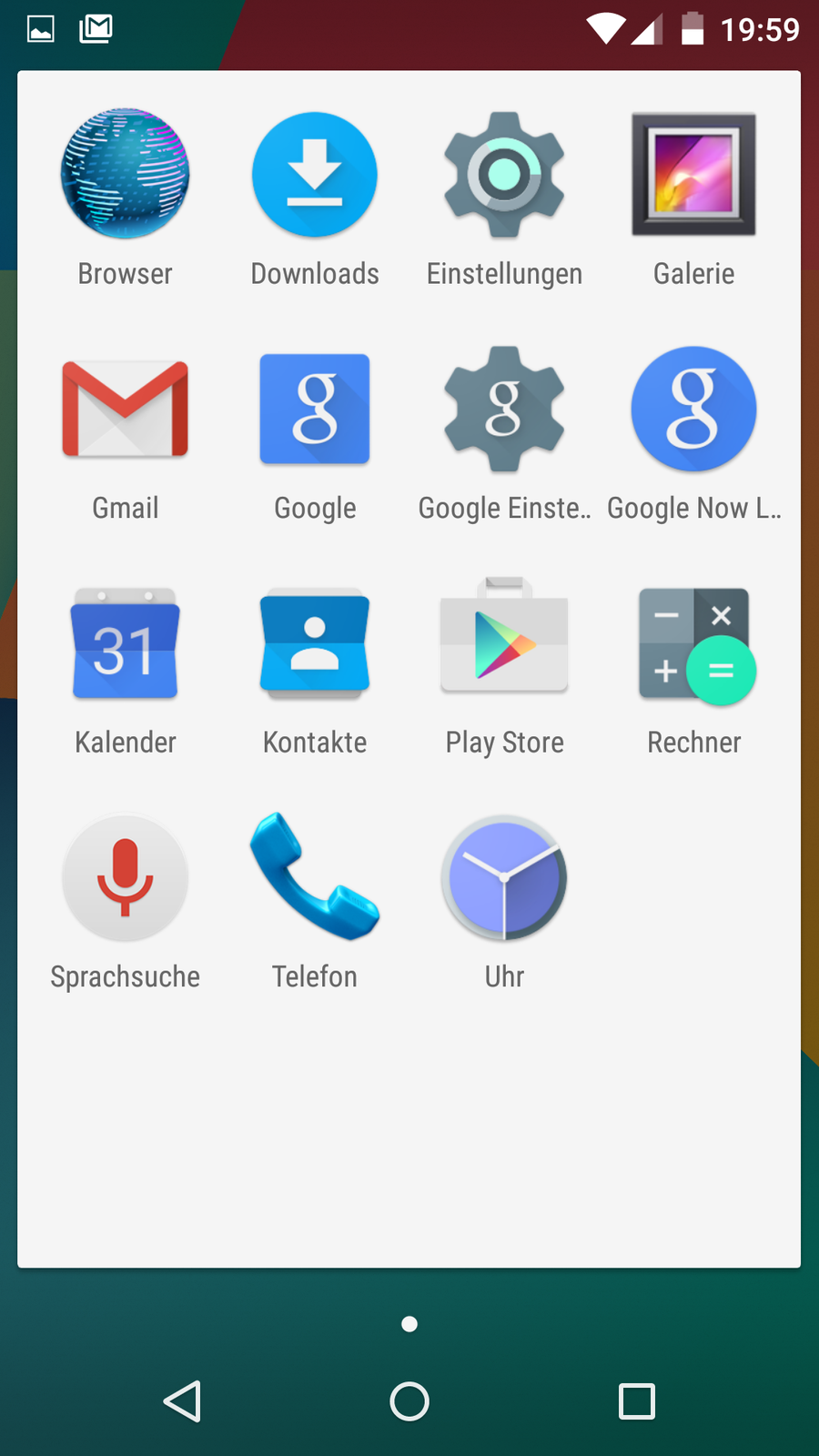Screen dimensions: 819x1456
Task: Tap the home button in navigation bar
Action: pyautogui.click(x=409, y=1401)
